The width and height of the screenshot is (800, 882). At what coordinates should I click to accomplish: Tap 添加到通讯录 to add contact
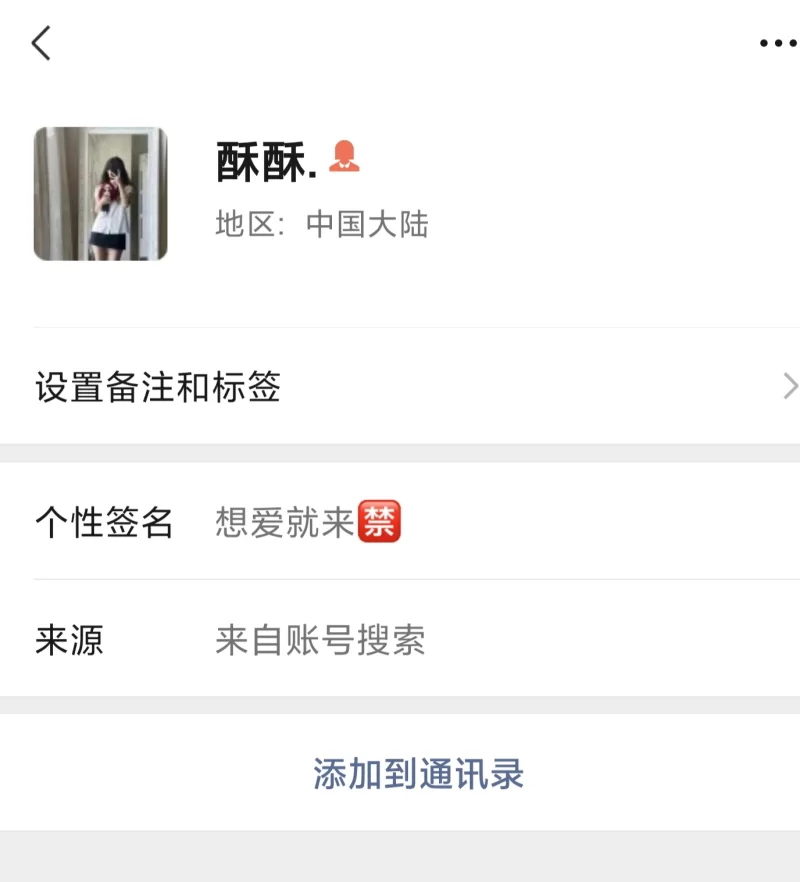418,774
